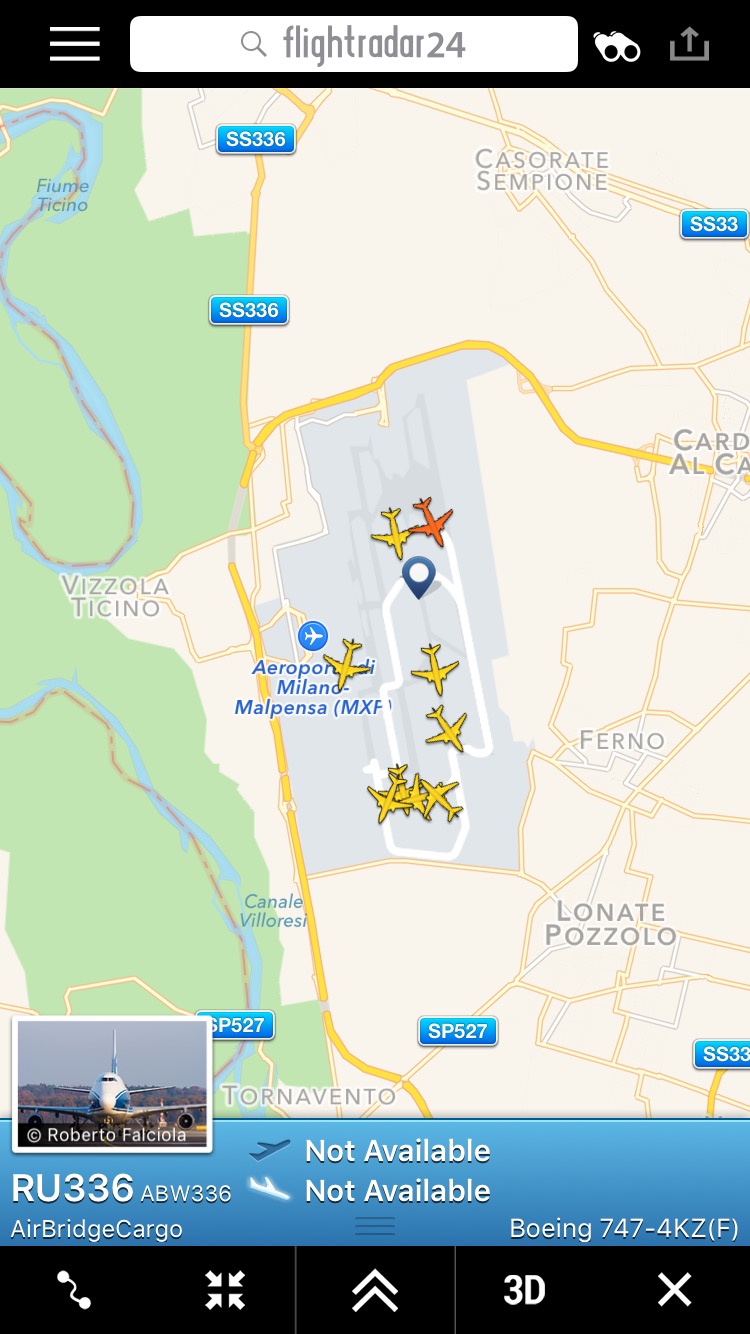Show the flight route on map
The width and height of the screenshot is (750, 1334).
pos(74,1290)
